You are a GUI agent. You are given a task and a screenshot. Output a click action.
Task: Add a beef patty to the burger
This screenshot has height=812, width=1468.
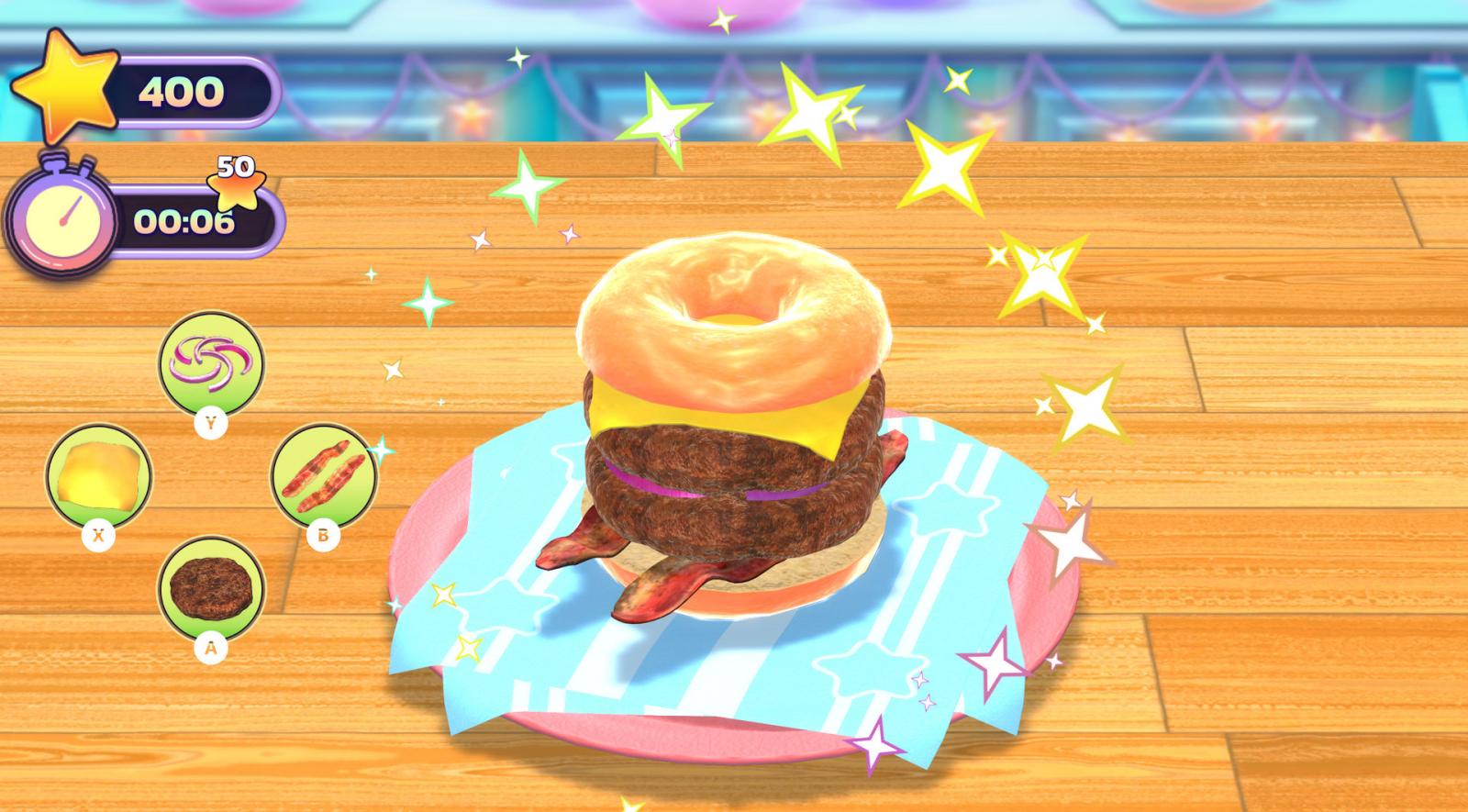[210, 586]
